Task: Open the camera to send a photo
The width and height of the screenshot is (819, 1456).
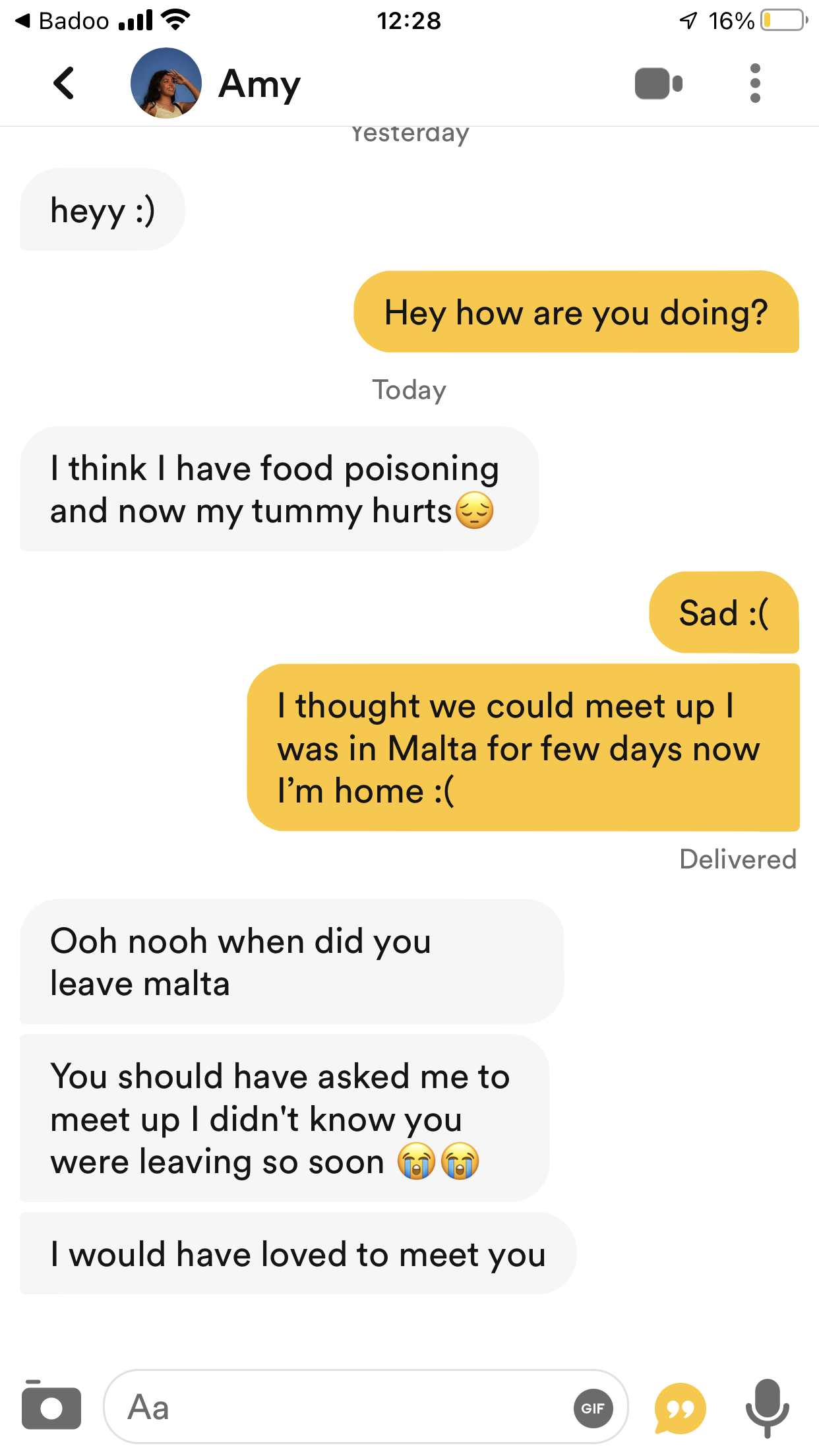Action: tap(51, 1406)
